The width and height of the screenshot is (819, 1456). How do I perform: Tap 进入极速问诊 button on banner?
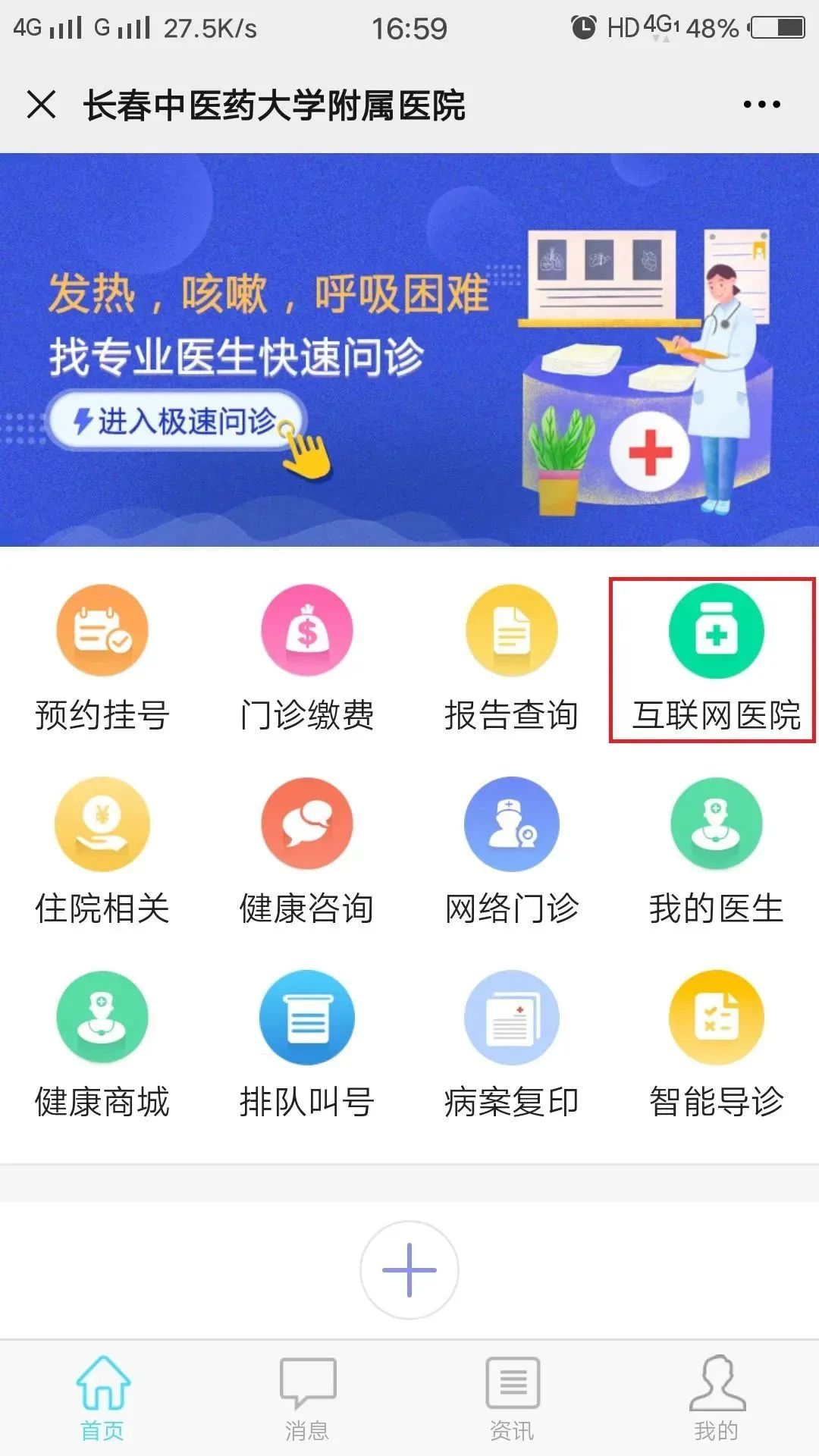coord(177,421)
